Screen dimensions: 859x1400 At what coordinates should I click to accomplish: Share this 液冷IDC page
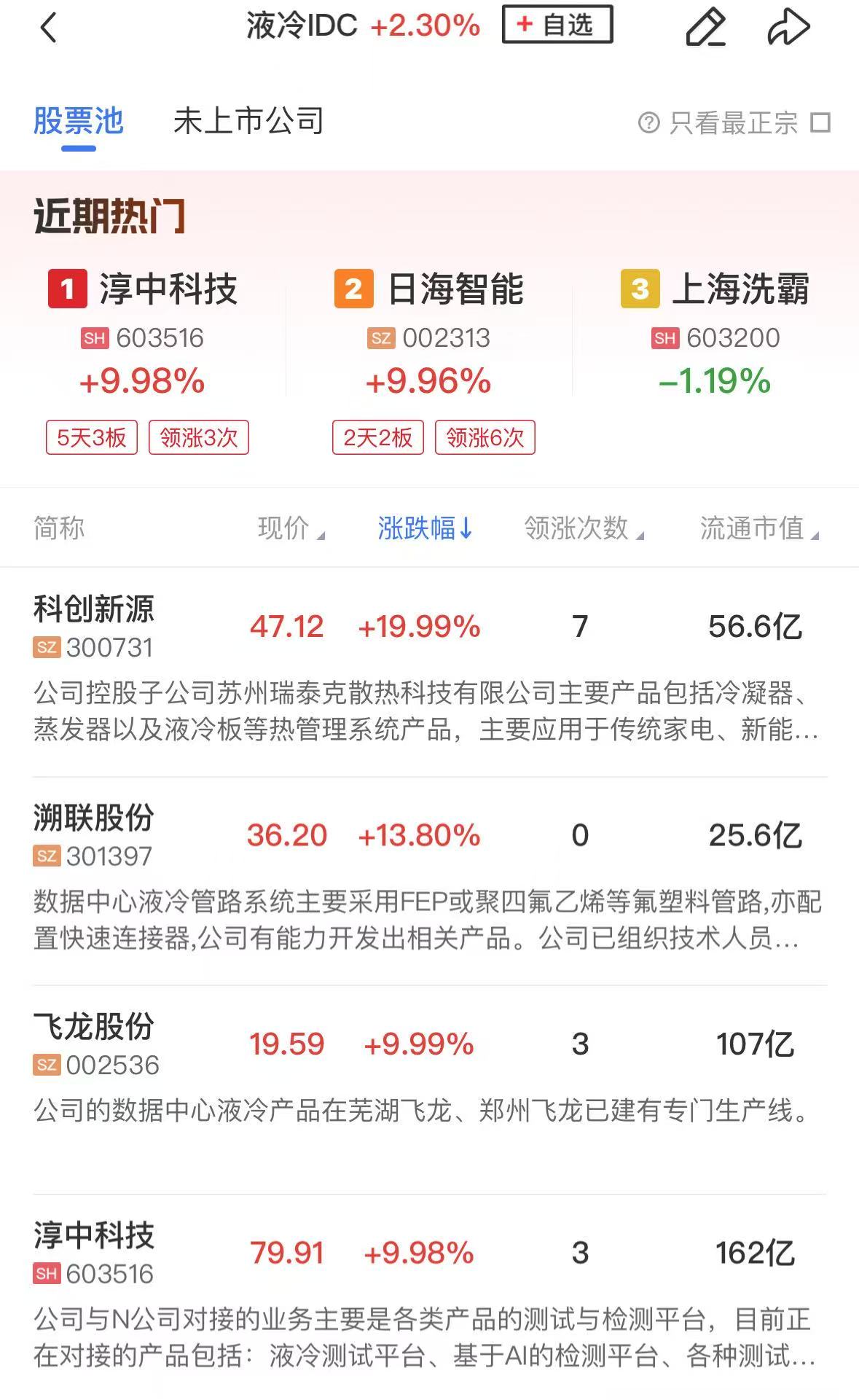[788, 28]
